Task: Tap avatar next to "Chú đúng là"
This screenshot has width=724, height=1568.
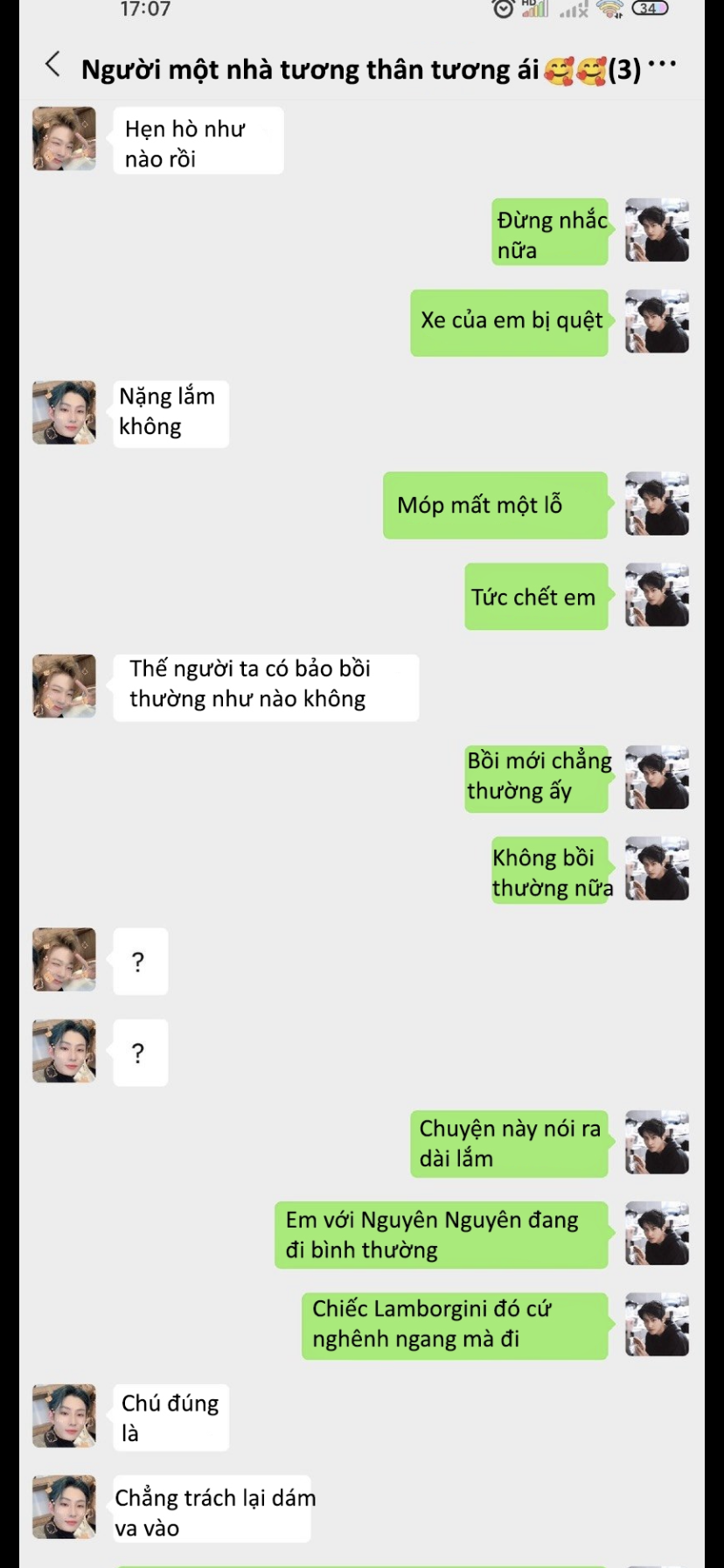Action: (64, 1416)
